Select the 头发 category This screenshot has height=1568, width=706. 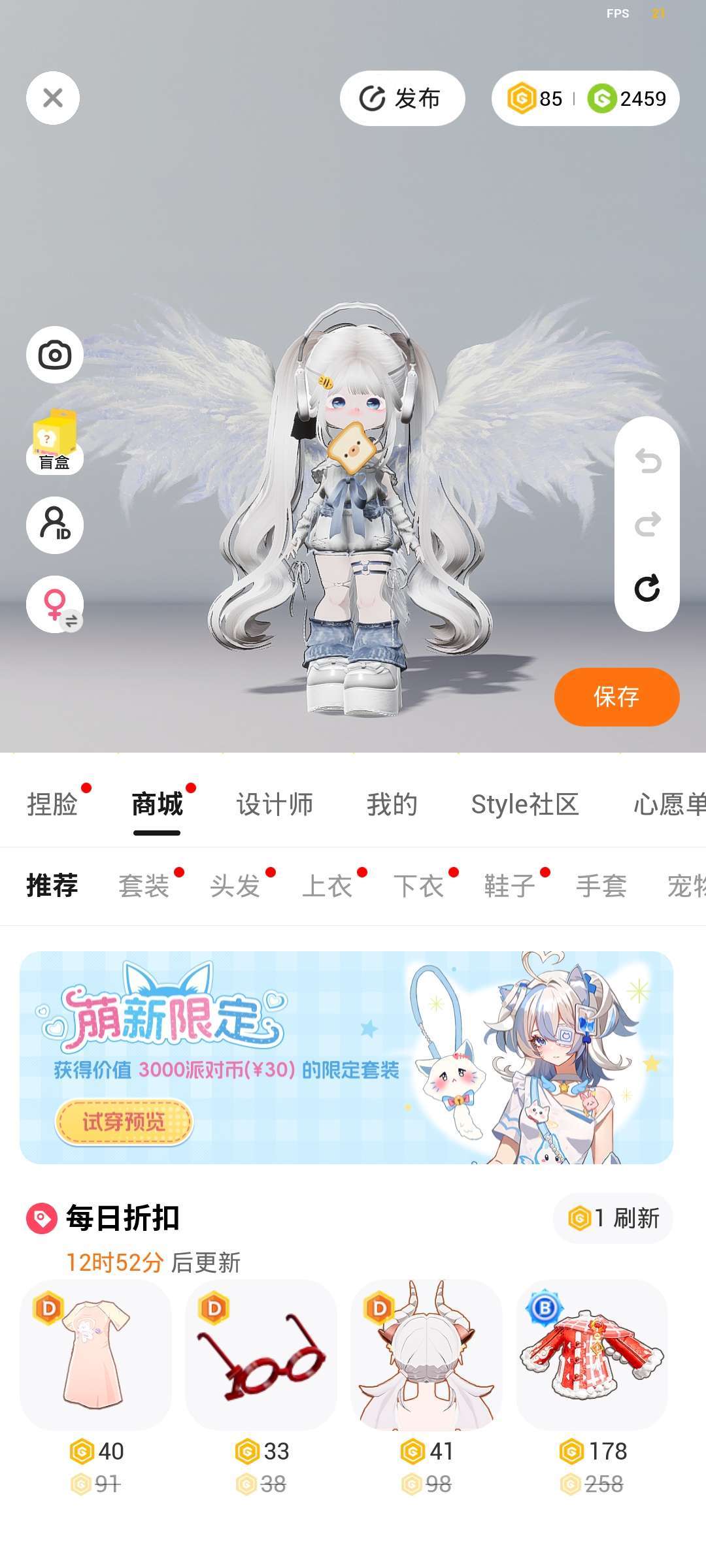point(235,886)
